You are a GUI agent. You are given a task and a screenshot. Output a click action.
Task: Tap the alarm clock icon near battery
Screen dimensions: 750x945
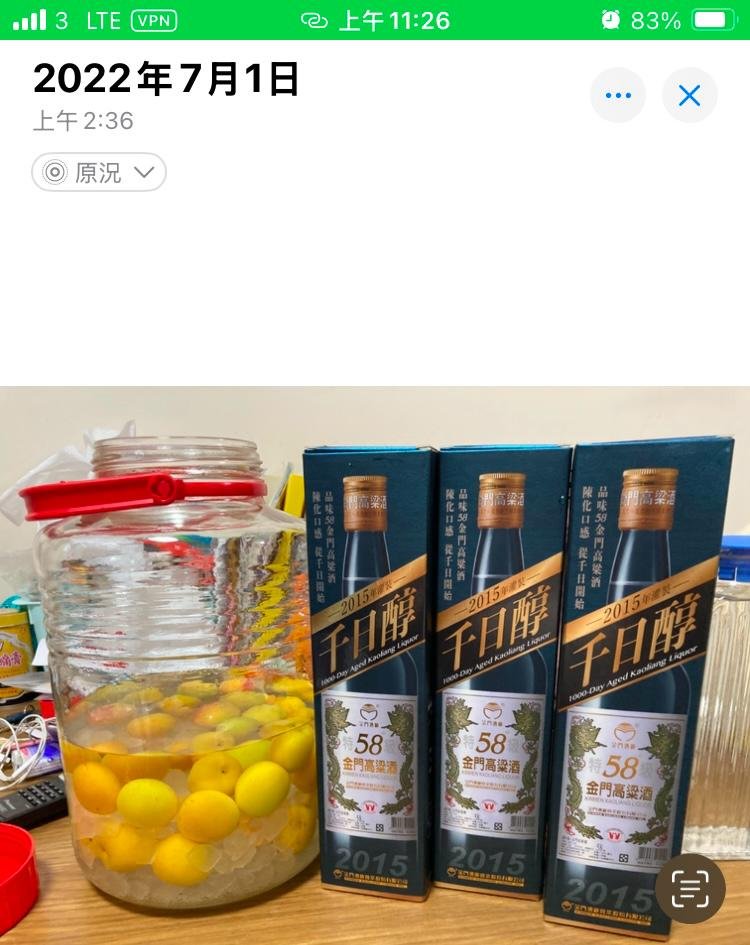(x=611, y=18)
